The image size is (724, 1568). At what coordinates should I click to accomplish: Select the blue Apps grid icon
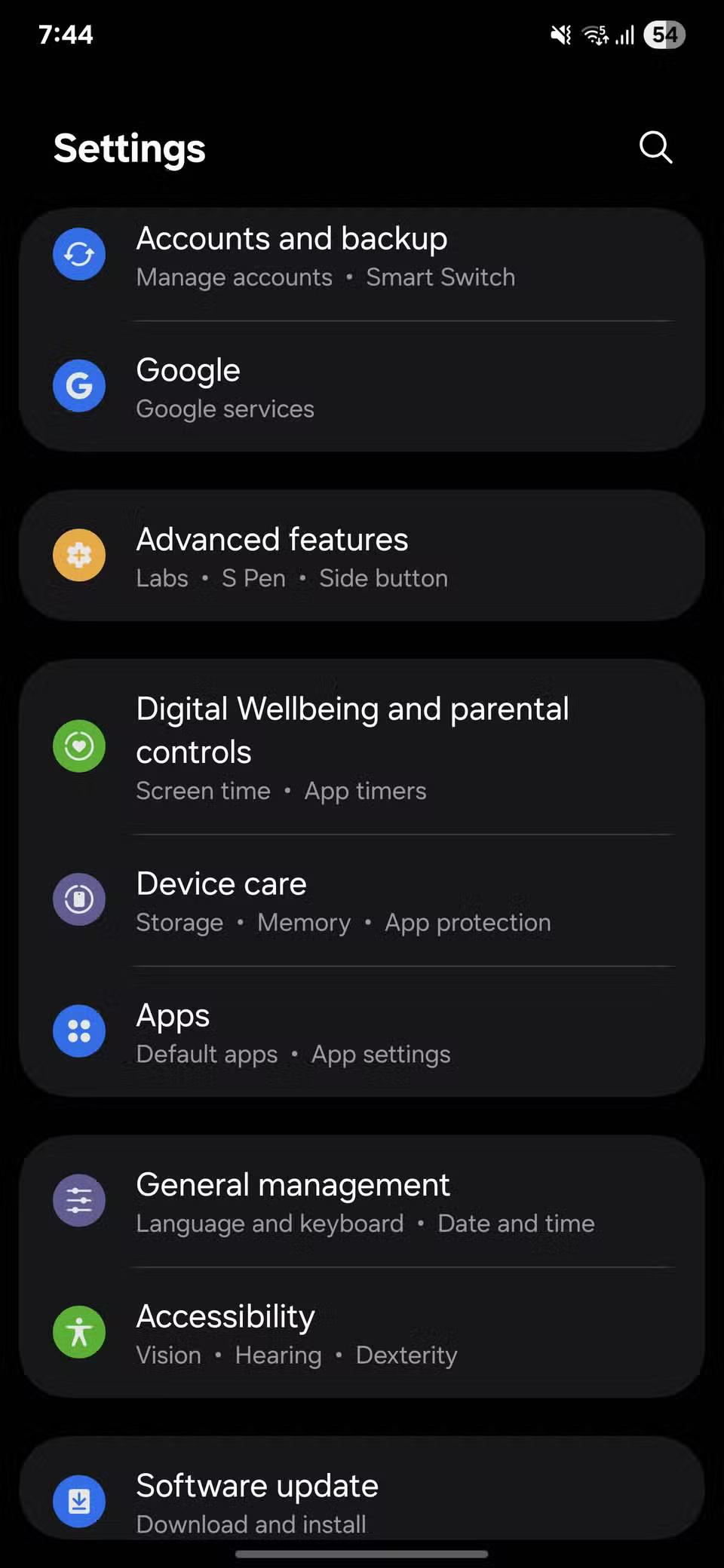78,1031
